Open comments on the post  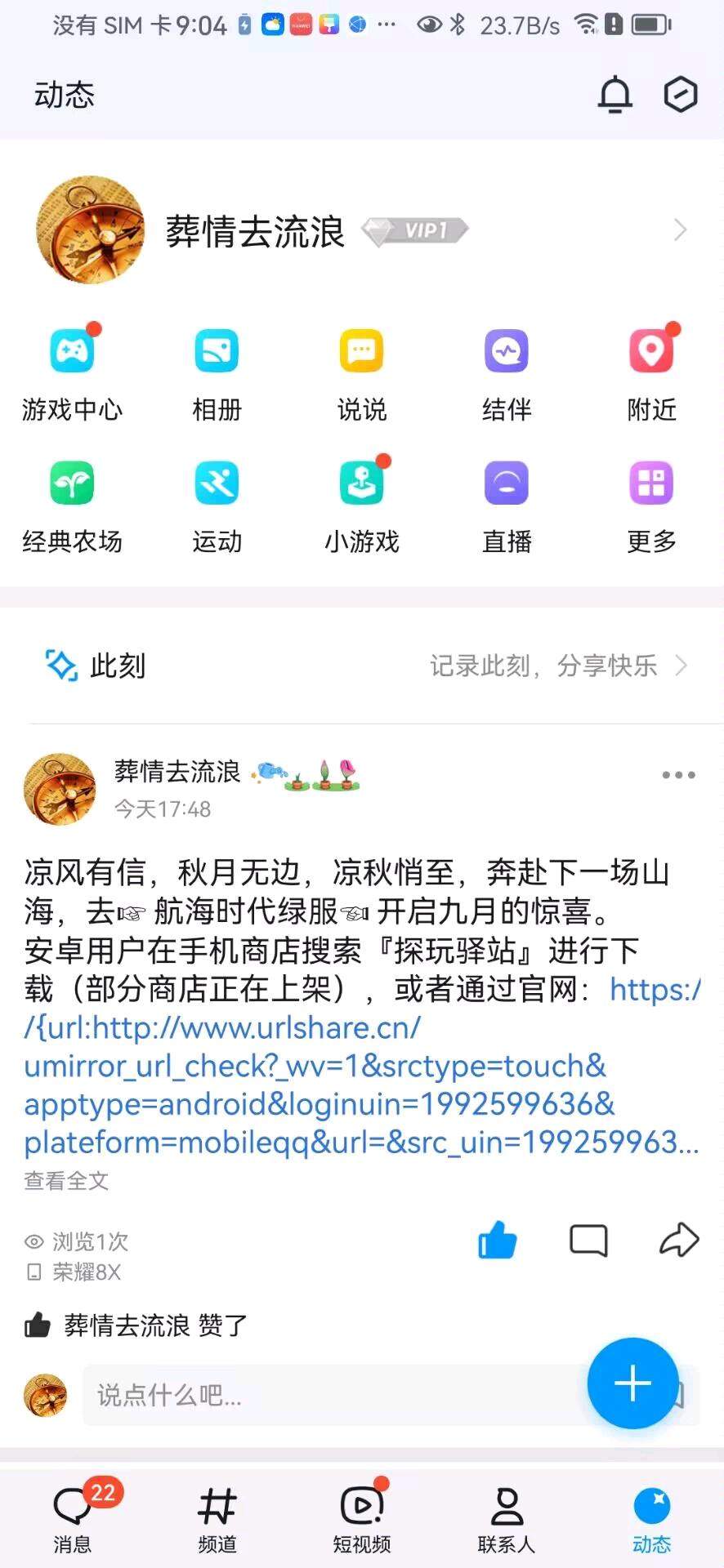(x=588, y=1240)
